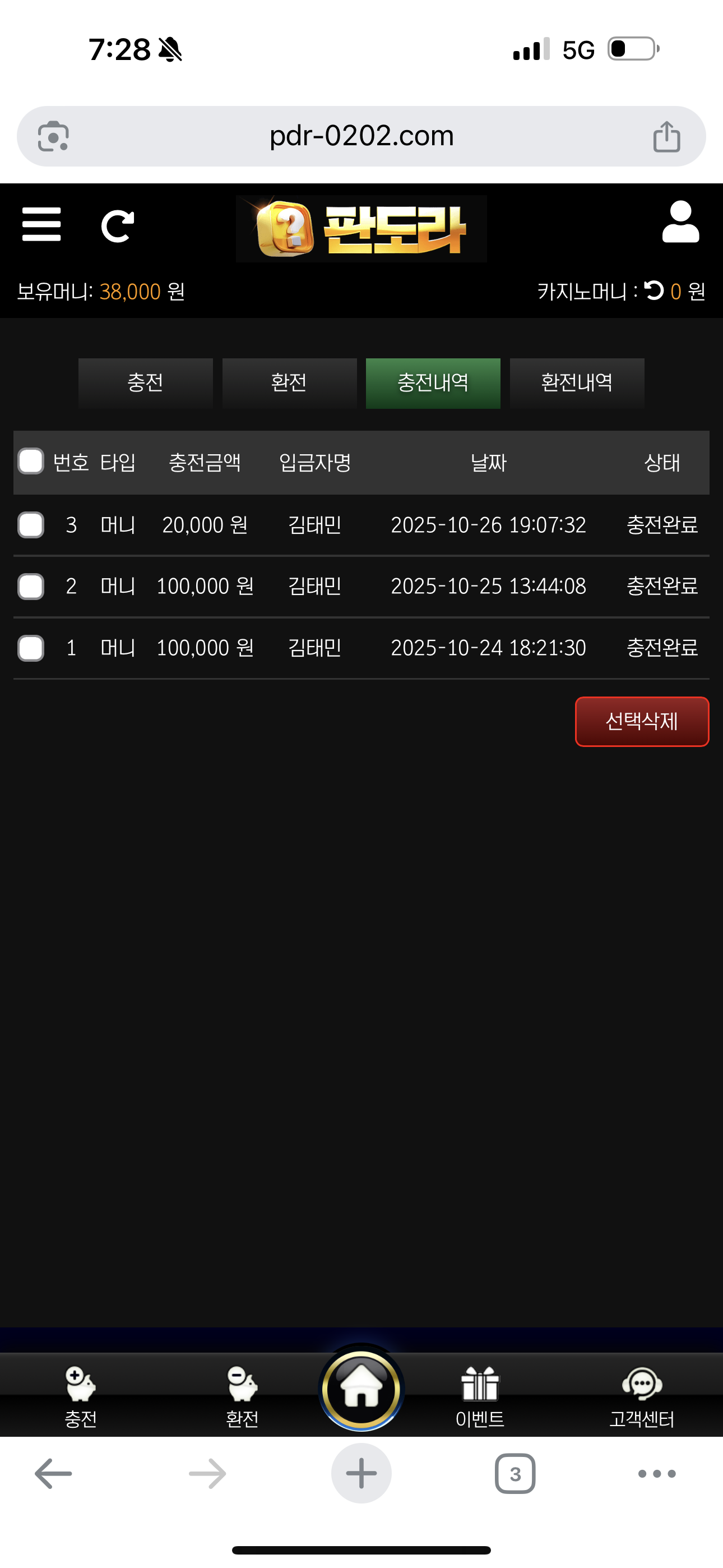This screenshot has width=723, height=1568.
Task: Open the 환전내역 tab
Action: coord(576,383)
